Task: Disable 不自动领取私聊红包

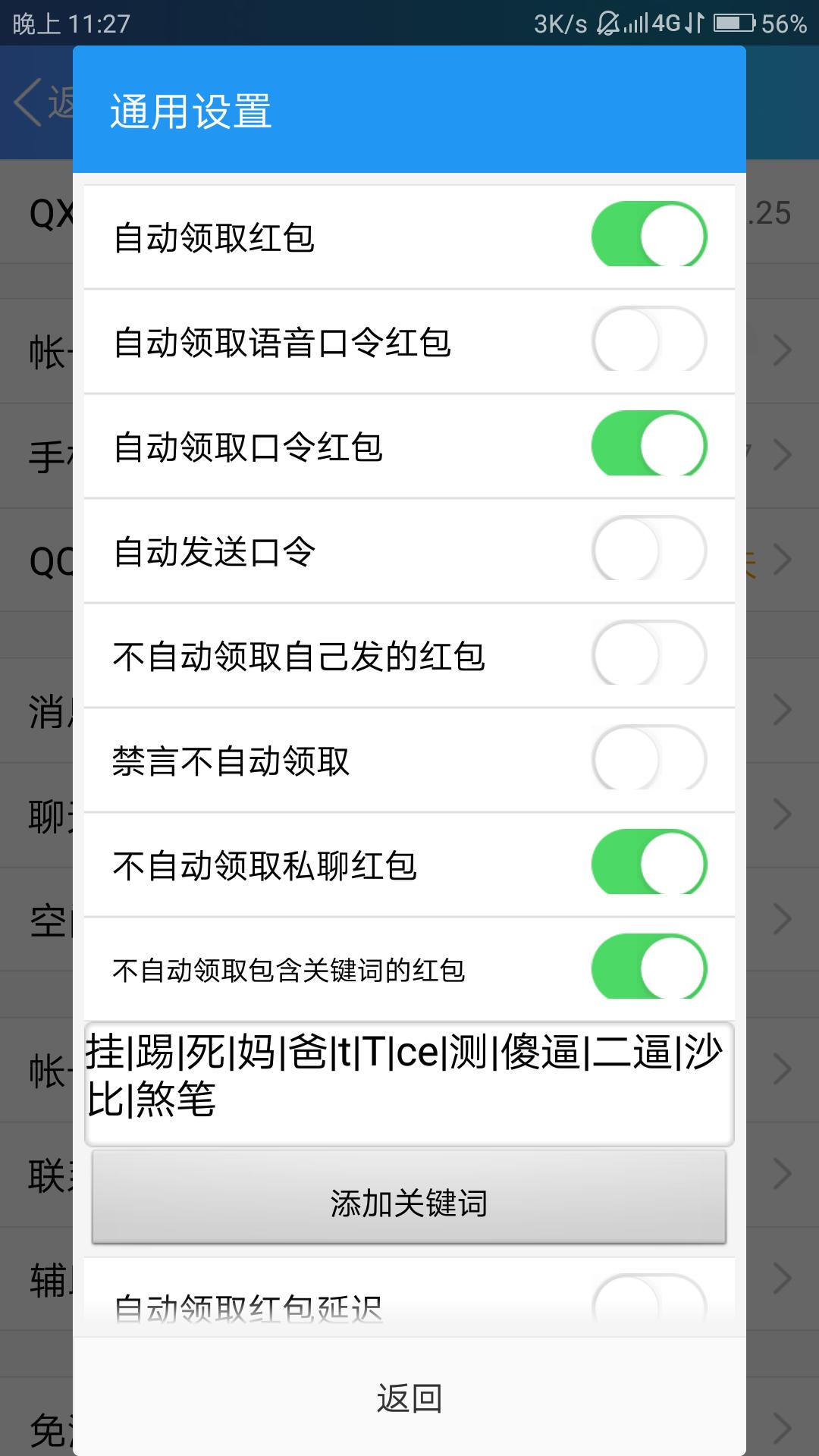Action: [x=648, y=863]
